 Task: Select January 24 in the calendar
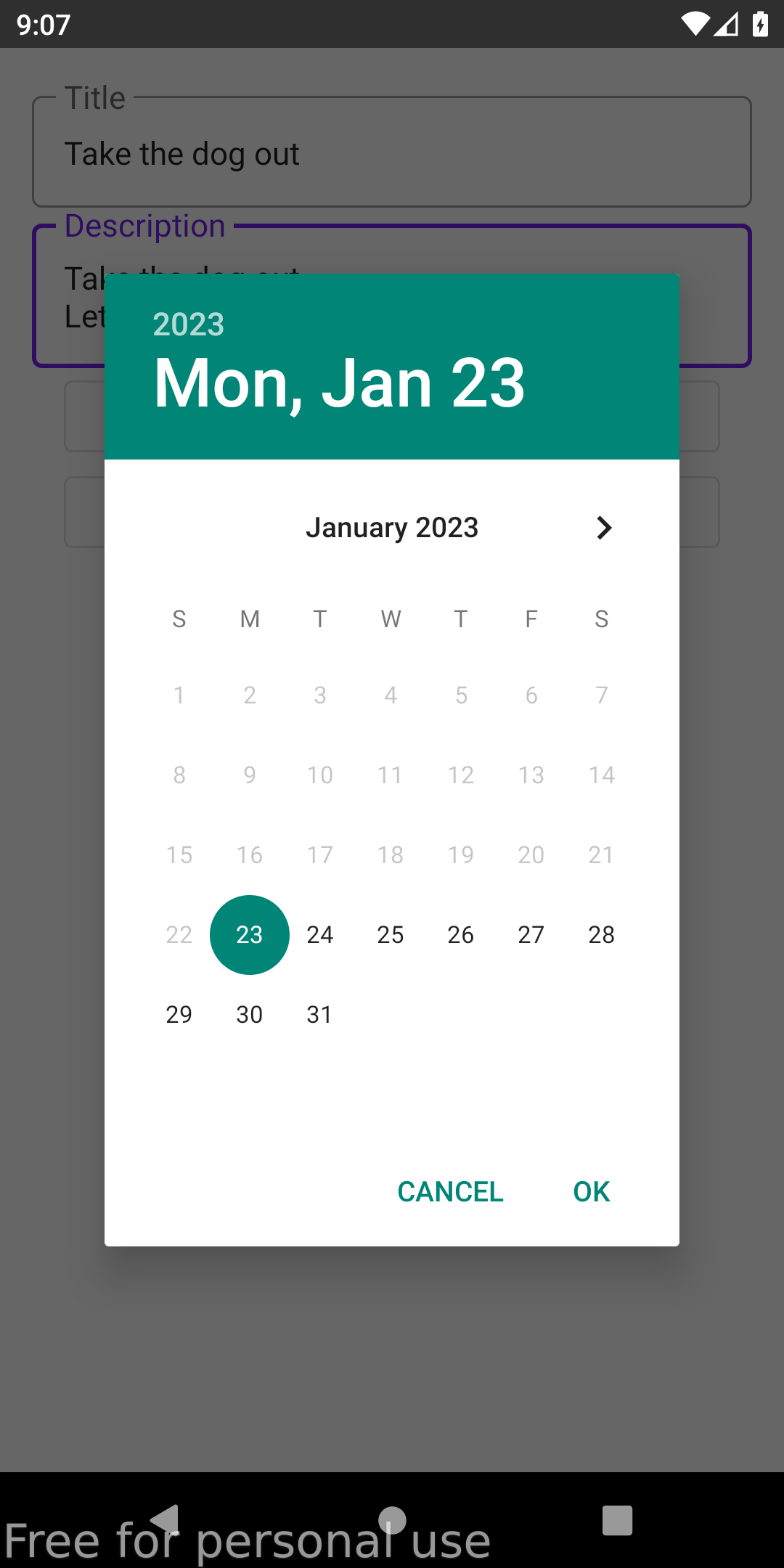[319, 935]
